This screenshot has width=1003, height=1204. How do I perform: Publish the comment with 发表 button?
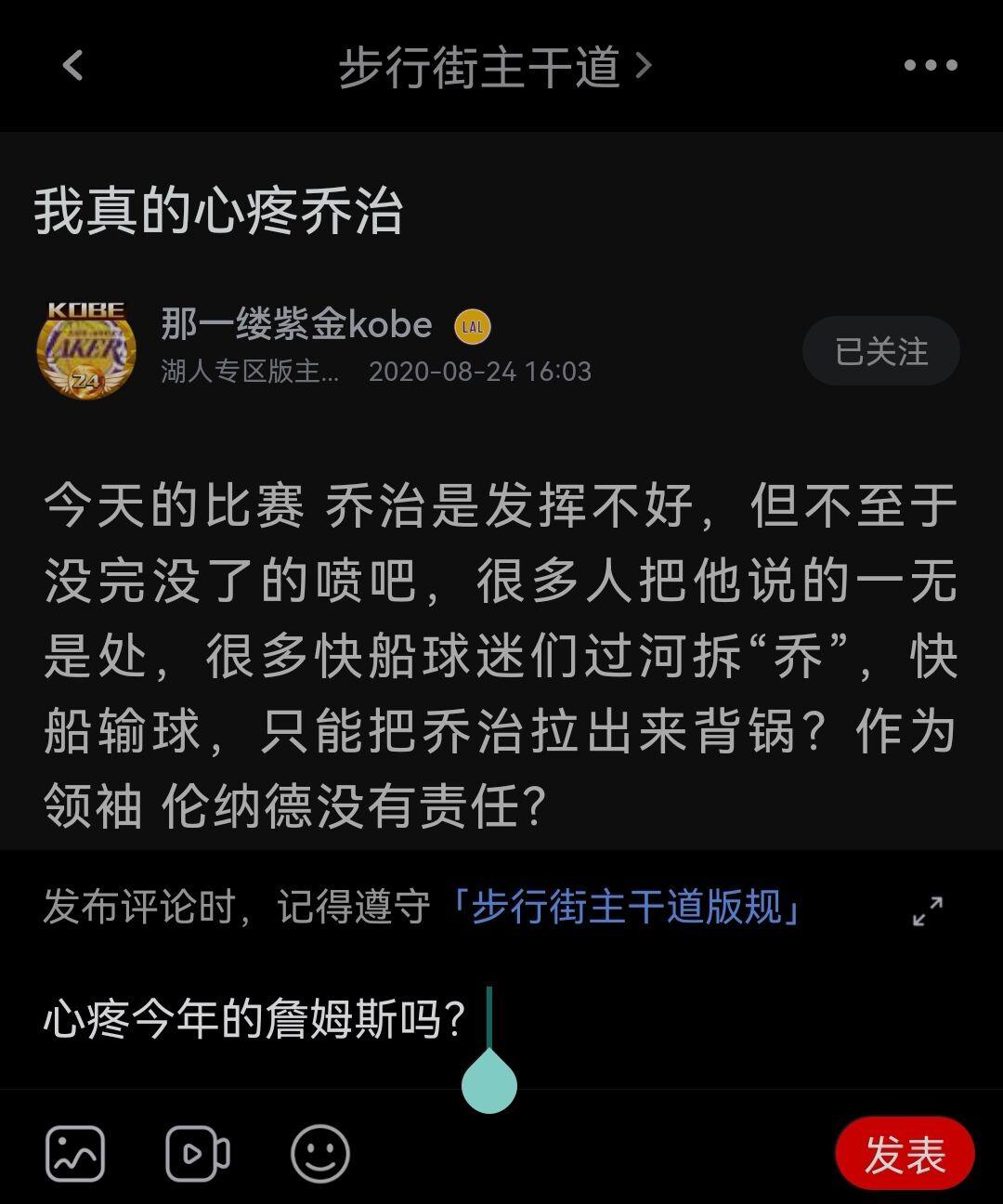905,1155
